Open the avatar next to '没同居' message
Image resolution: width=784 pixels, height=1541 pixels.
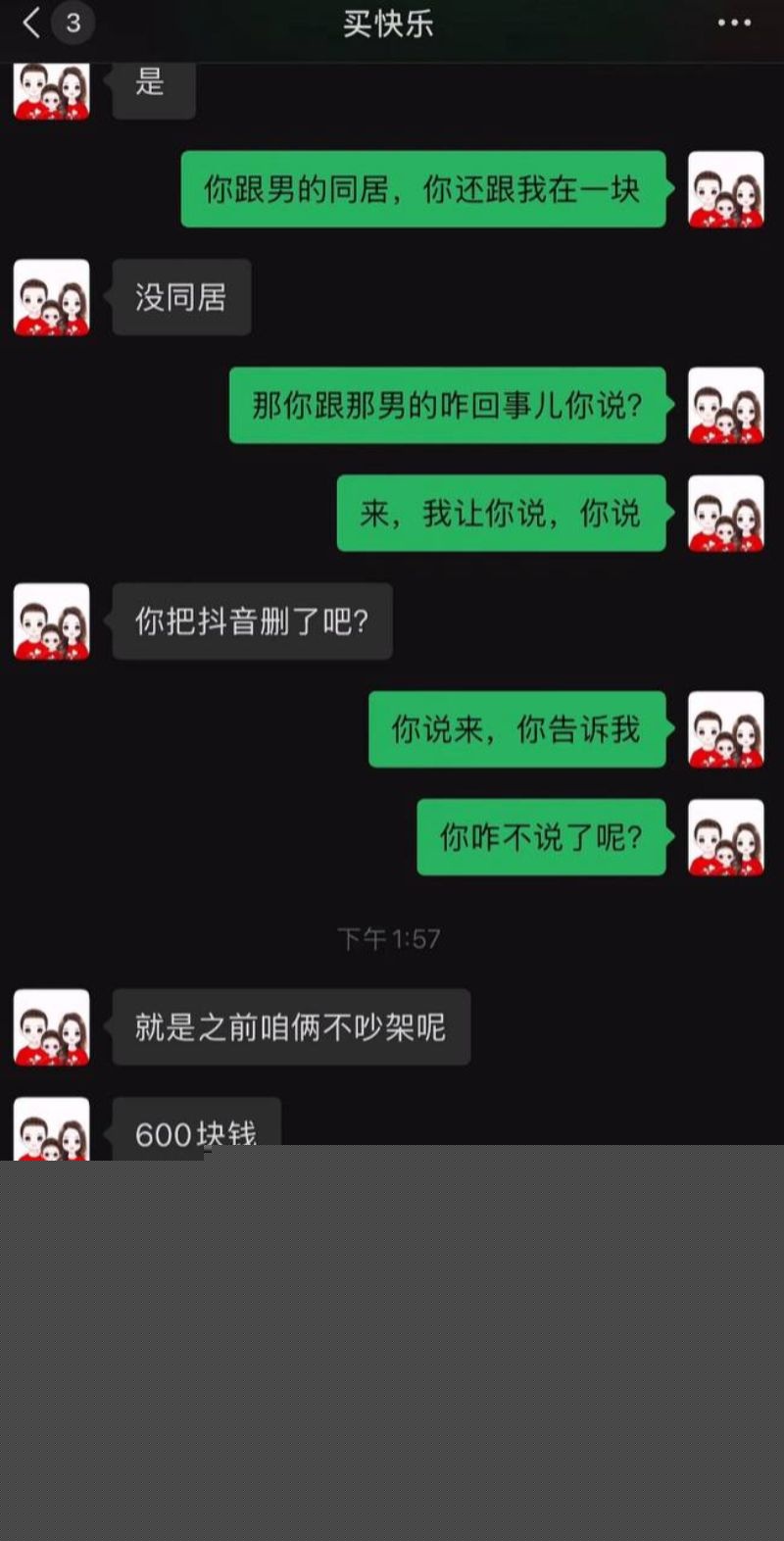(x=51, y=297)
